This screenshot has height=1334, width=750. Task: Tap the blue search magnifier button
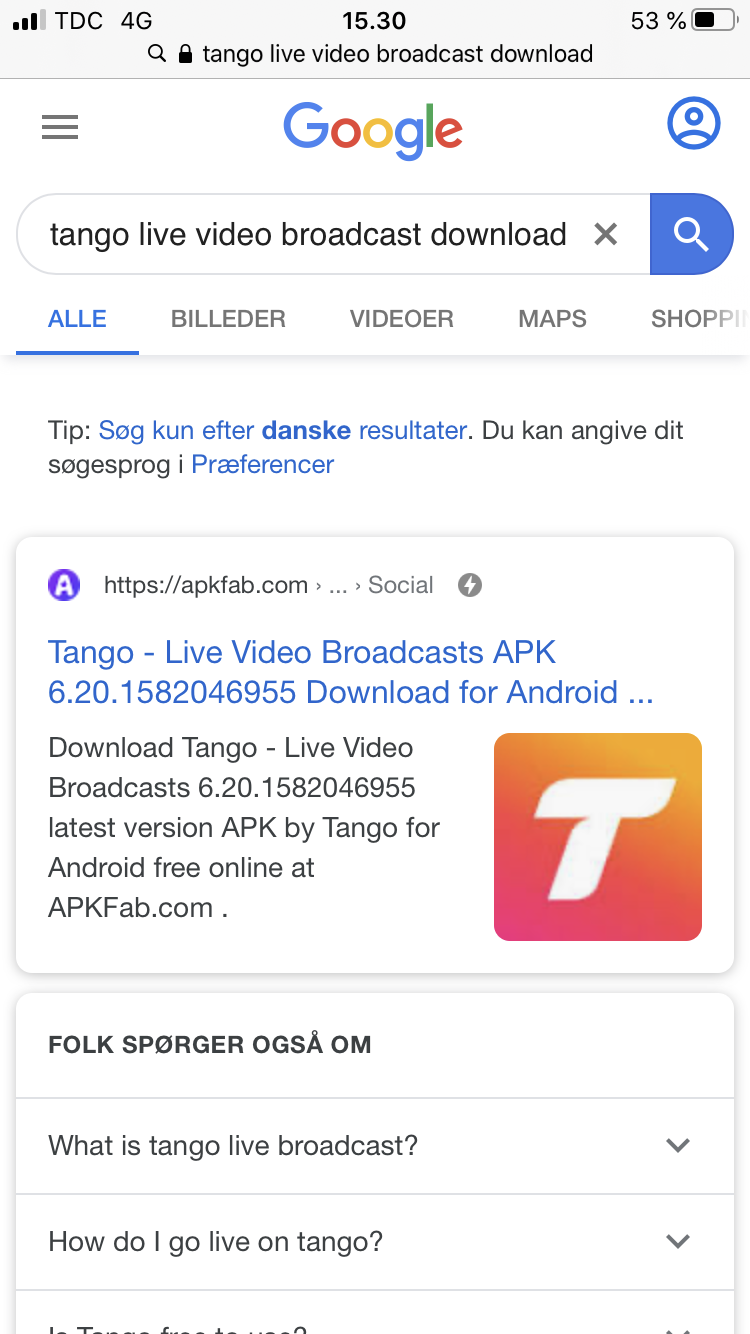[x=691, y=234]
